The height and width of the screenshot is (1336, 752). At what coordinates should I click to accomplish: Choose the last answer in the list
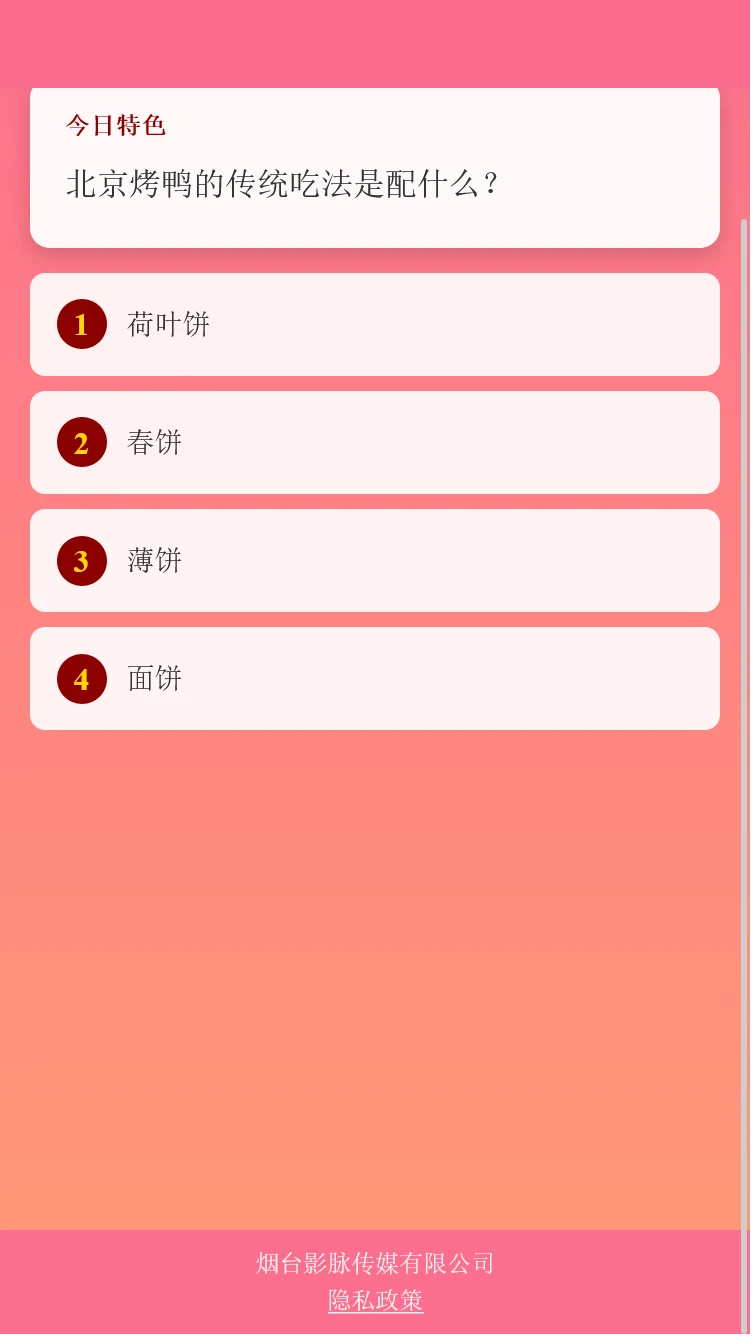click(375, 679)
